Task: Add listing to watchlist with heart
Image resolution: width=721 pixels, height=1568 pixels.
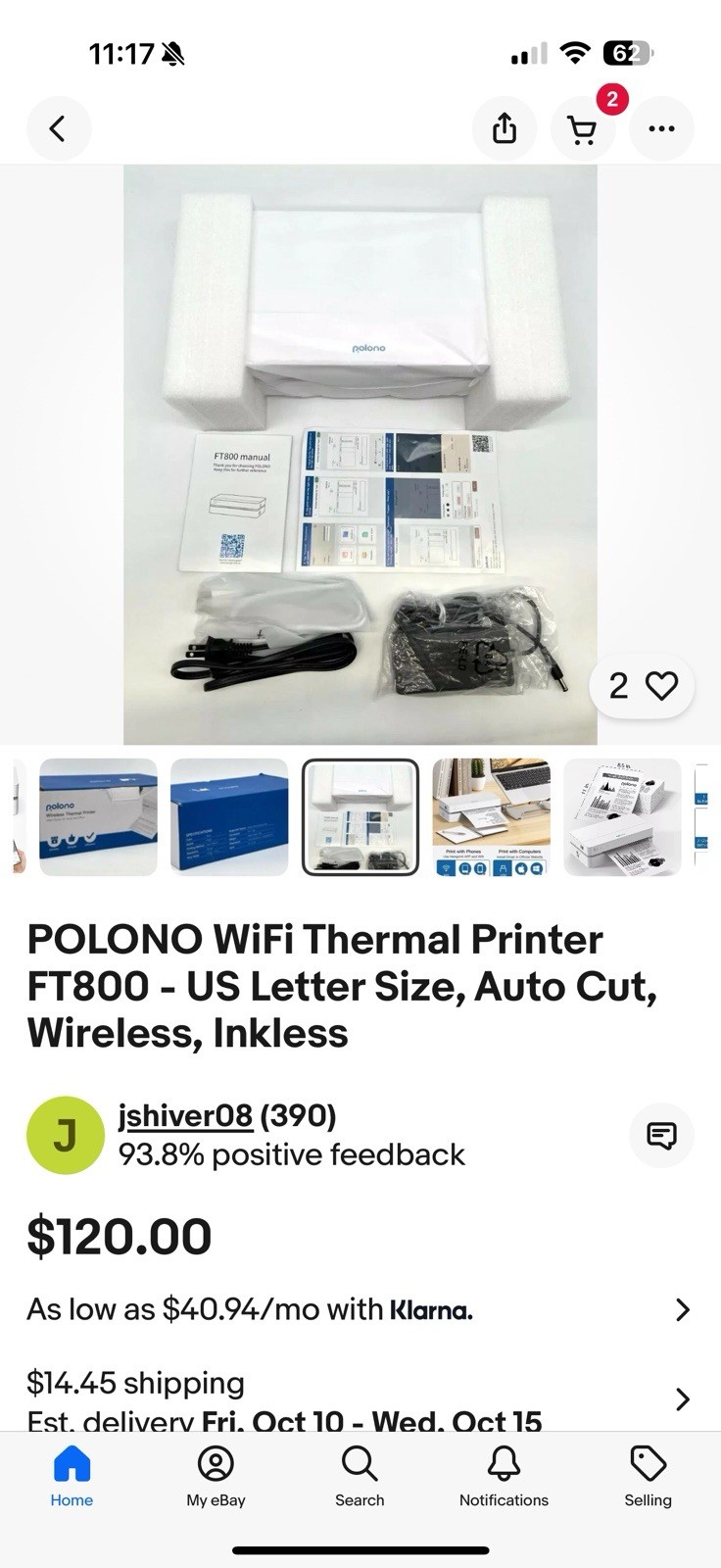Action: 661,686
